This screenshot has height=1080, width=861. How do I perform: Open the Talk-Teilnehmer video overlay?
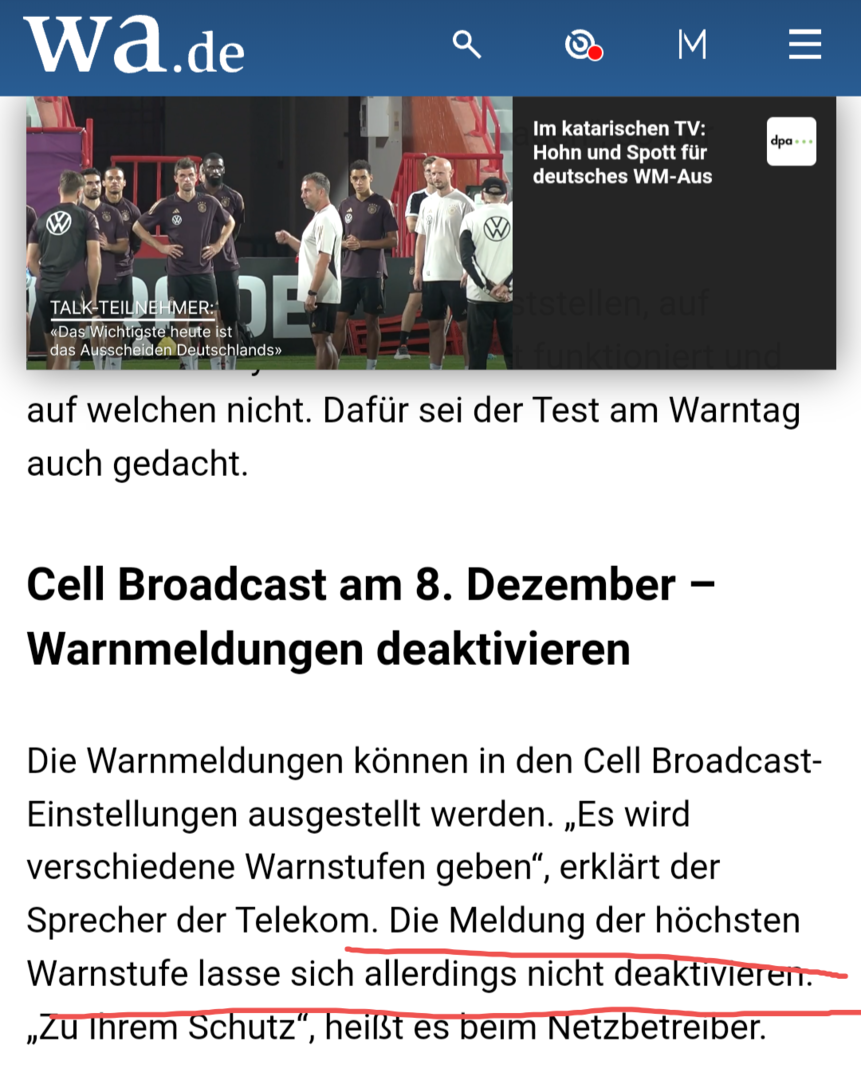tap(268, 232)
